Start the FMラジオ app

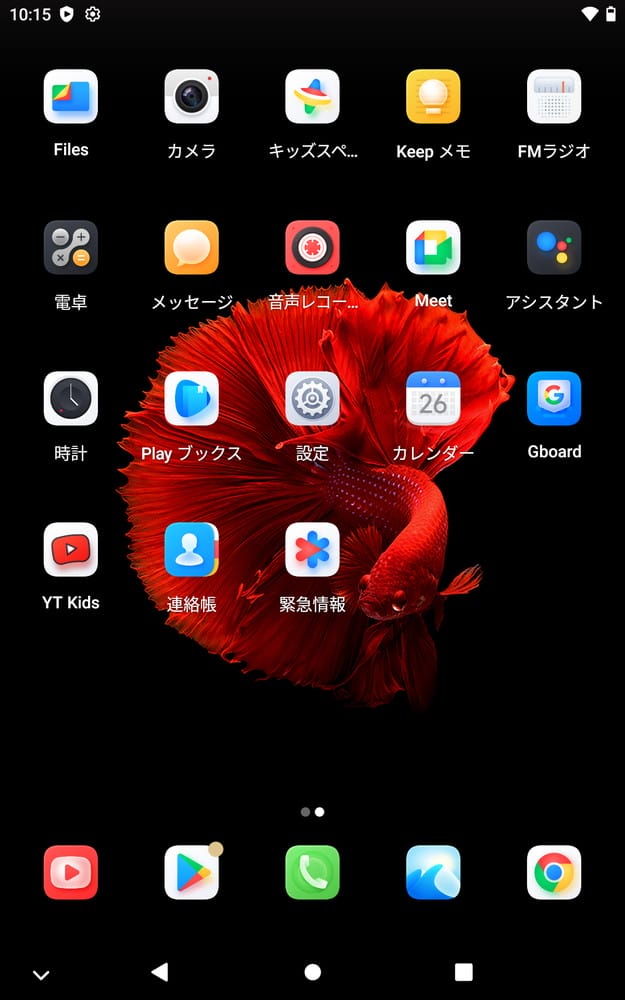554,97
